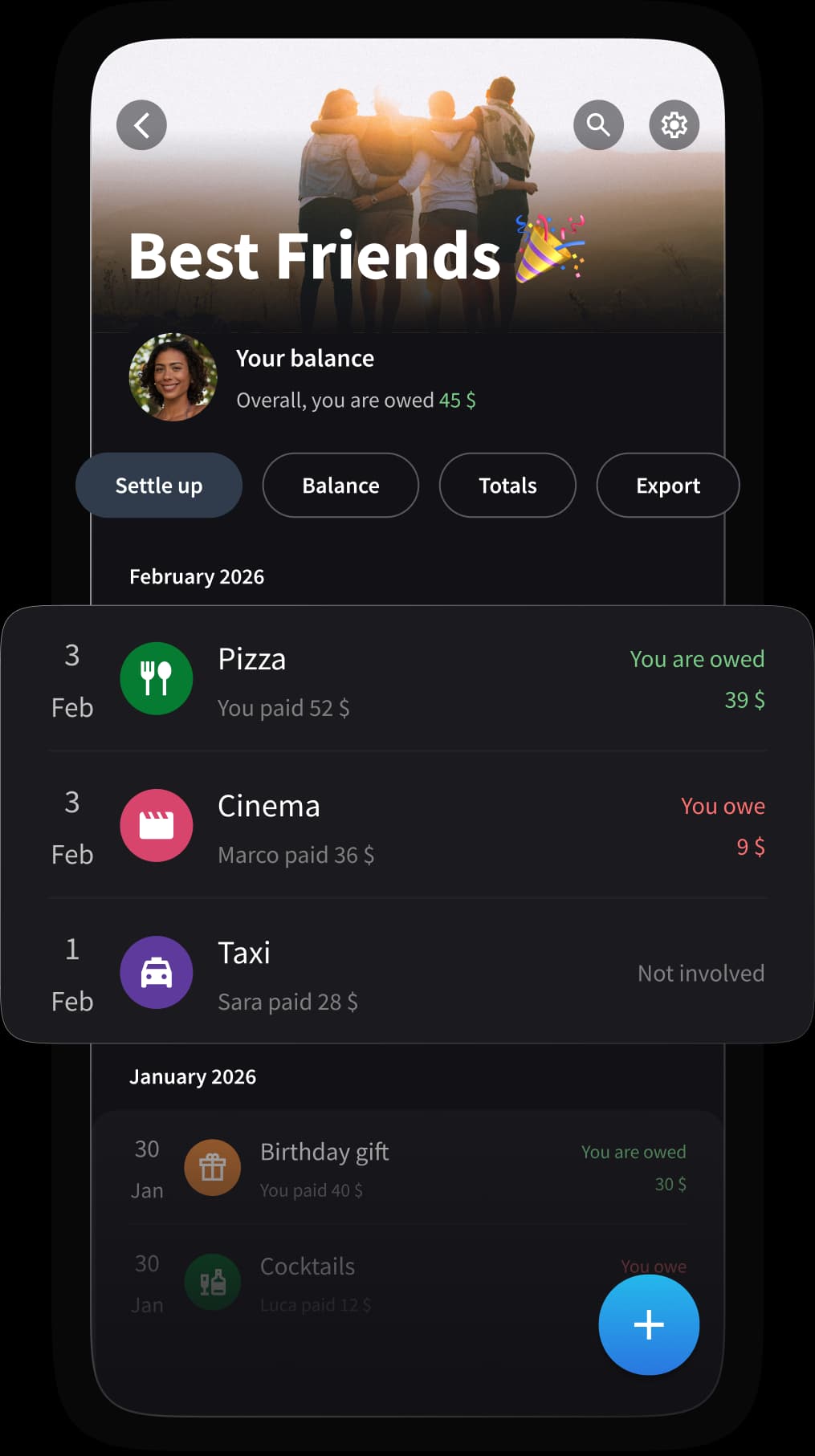Switch to the Totals view
The height and width of the screenshot is (1456, 815).
[507, 485]
